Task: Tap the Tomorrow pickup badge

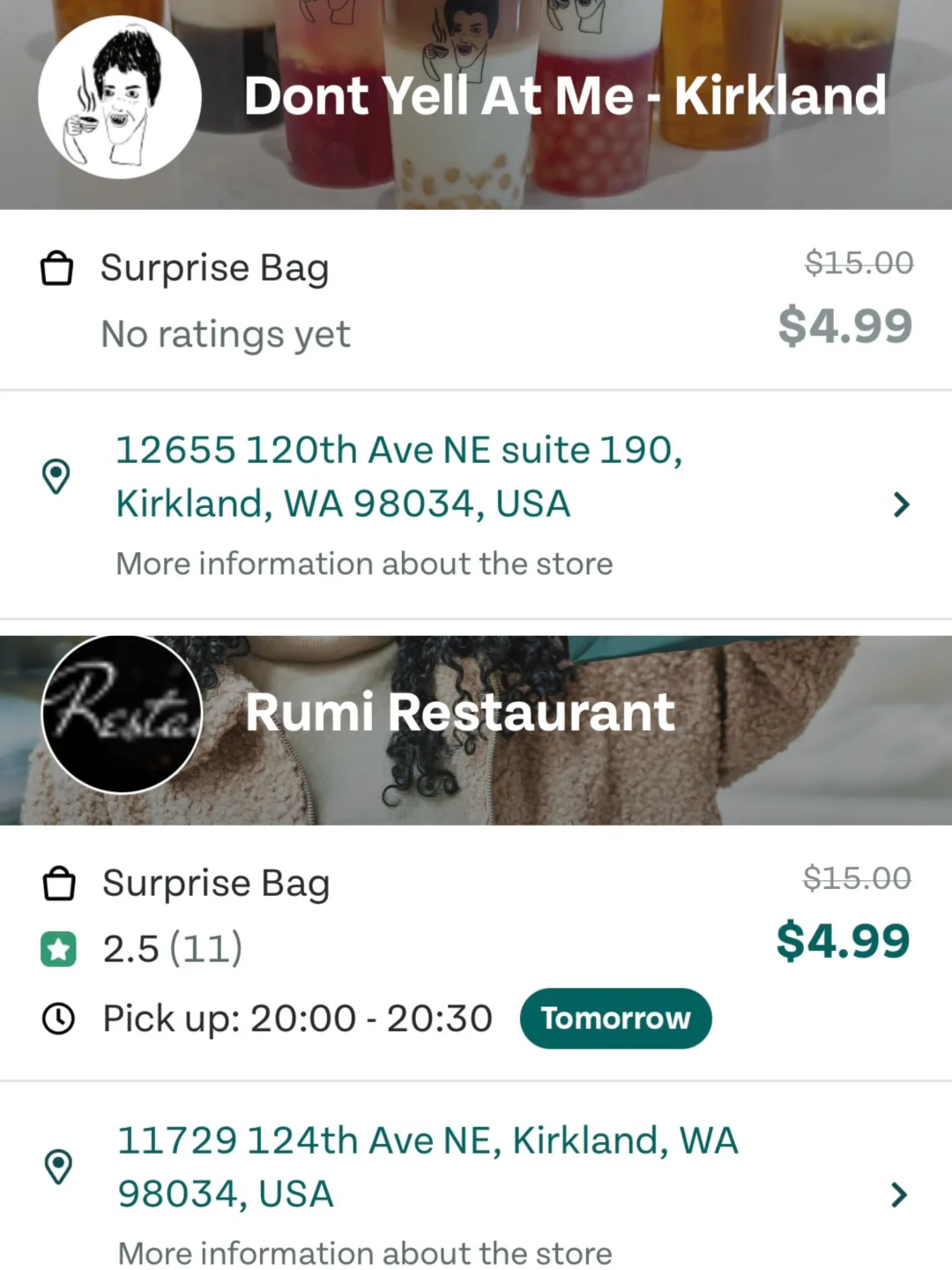Action: (x=615, y=1019)
